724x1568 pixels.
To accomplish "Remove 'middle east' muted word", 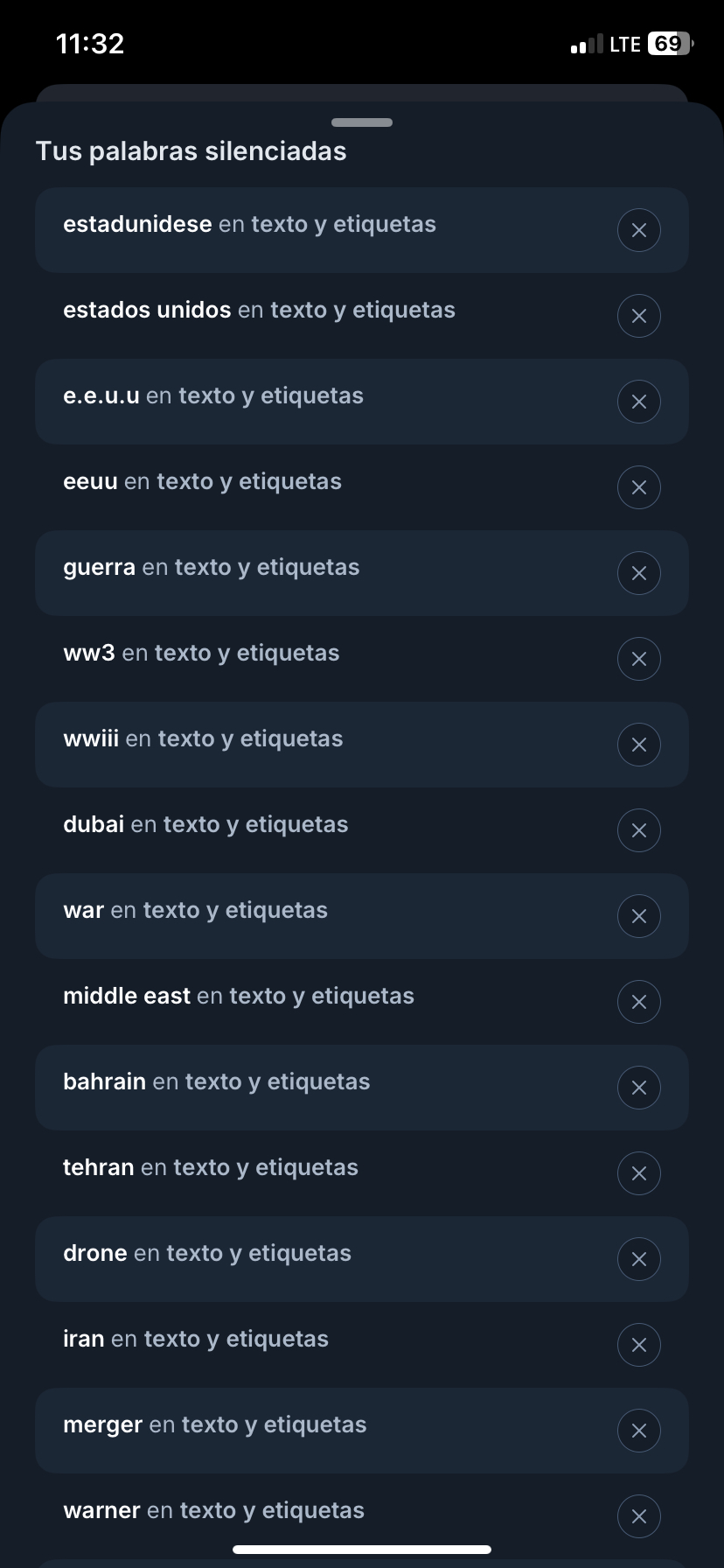I will click(638, 1002).
